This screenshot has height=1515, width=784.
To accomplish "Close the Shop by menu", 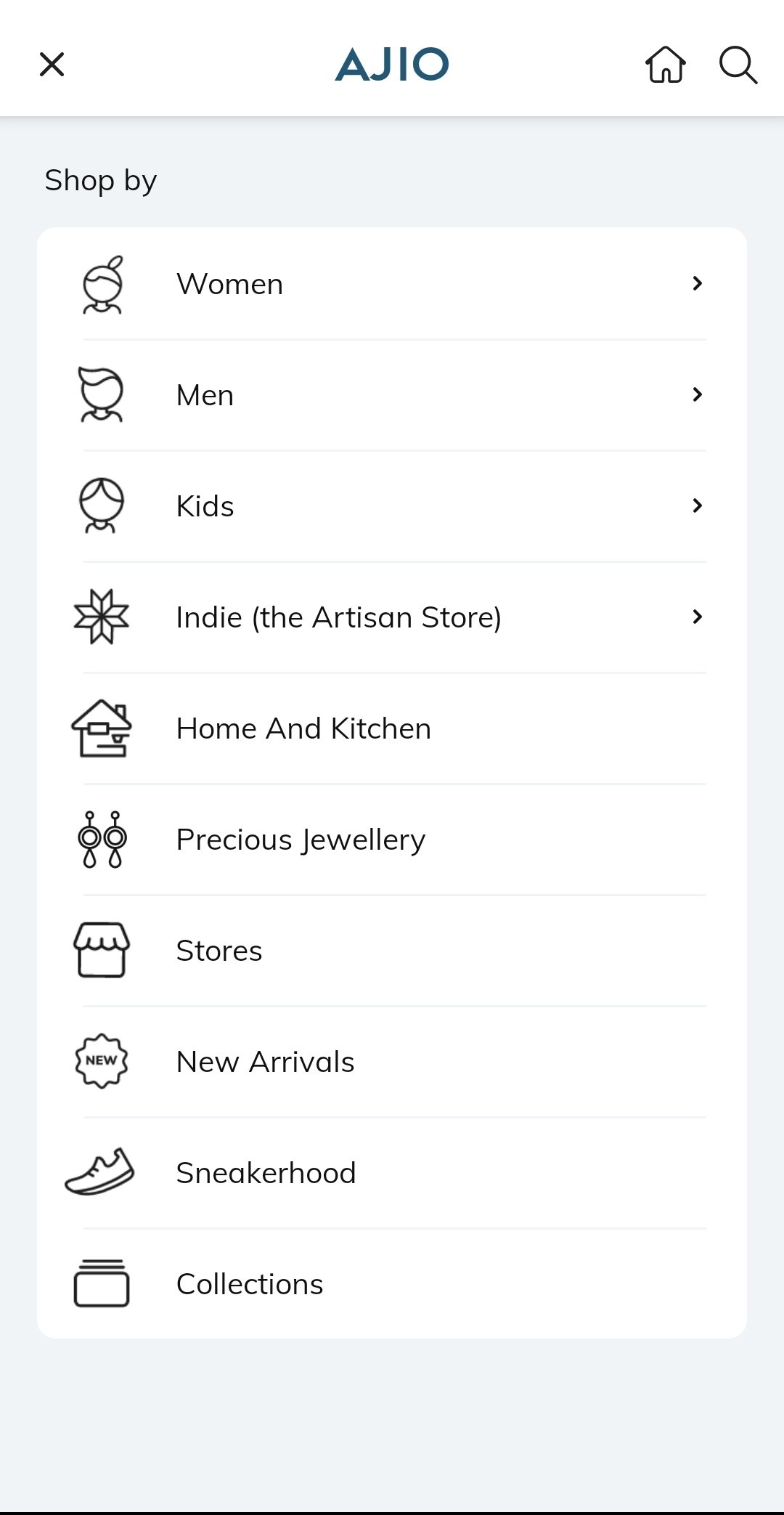I will tap(52, 64).
